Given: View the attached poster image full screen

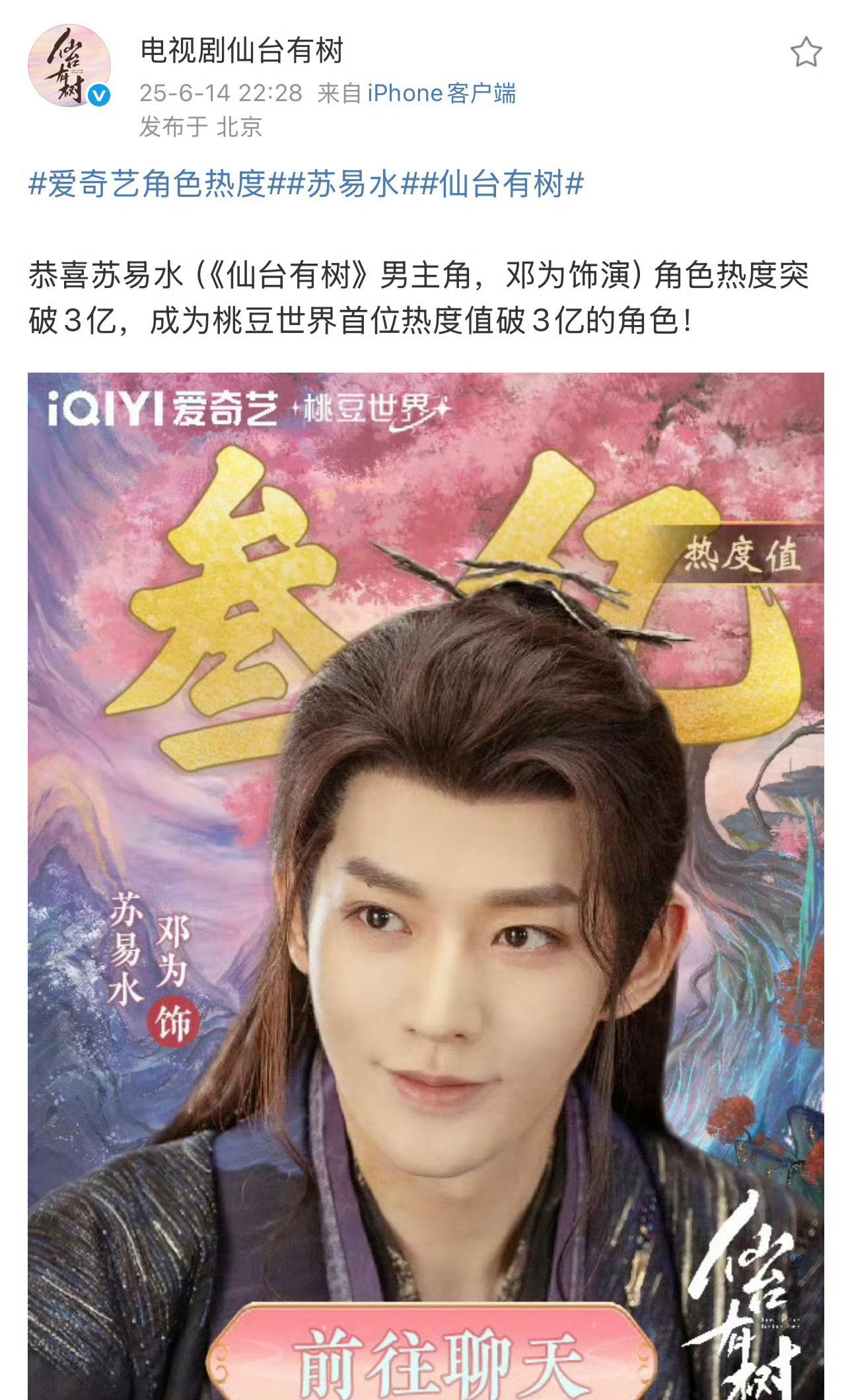Looking at the screenshot, I should click(x=426, y=886).
